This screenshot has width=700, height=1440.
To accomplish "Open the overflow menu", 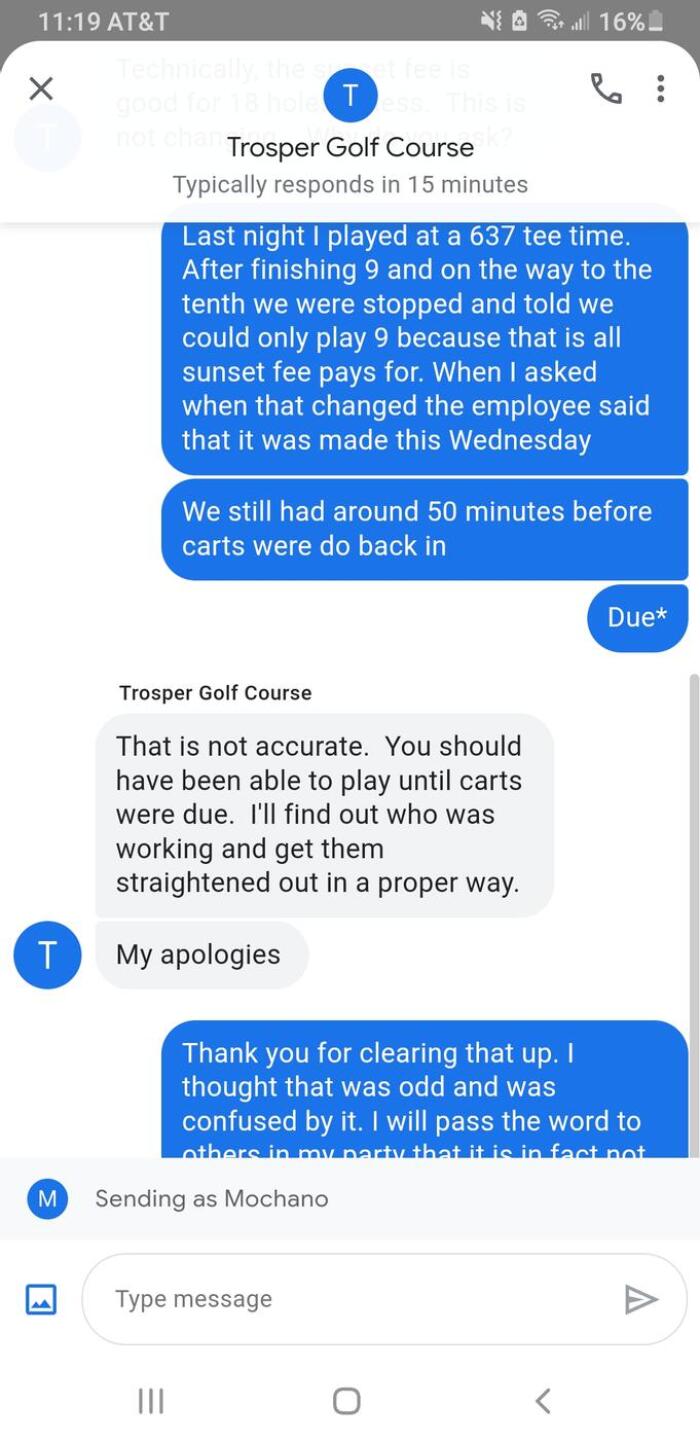I will click(660, 89).
